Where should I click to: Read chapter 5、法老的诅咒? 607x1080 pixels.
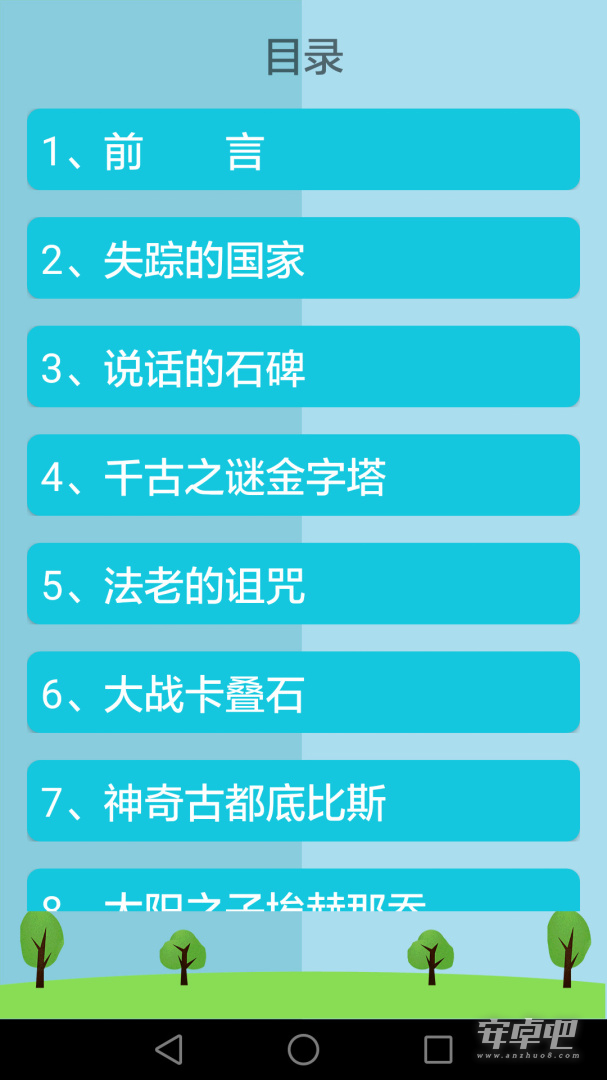click(303, 583)
